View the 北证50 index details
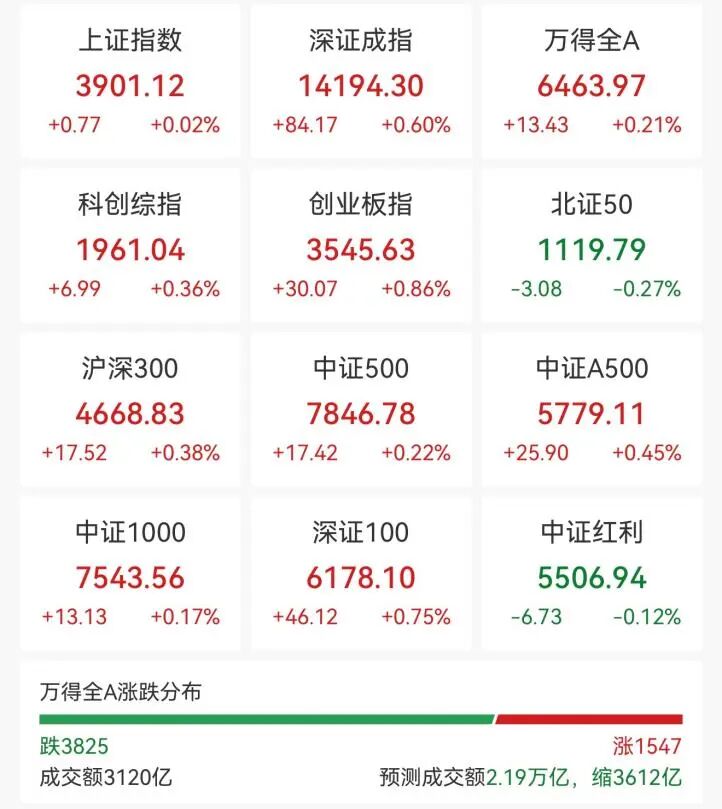 591,246
